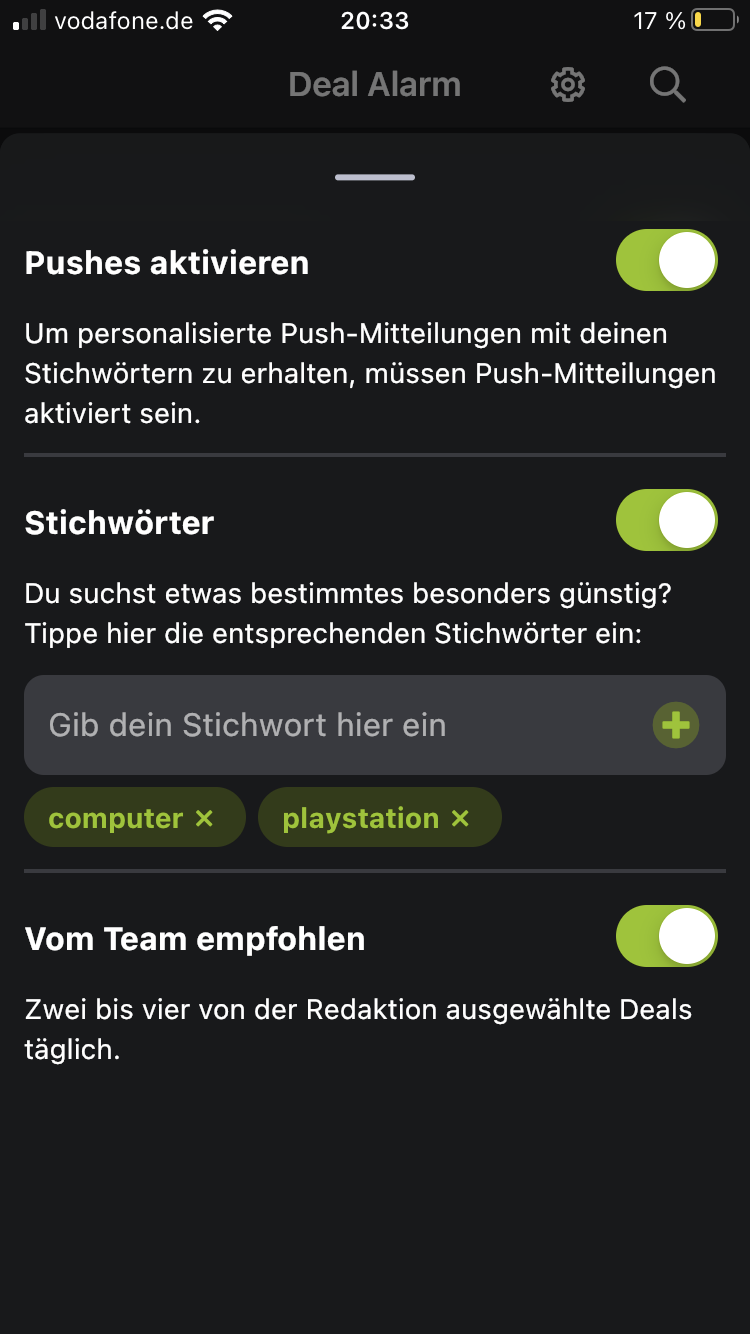The width and height of the screenshot is (750, 1334).
Task: Open the settings gear icon
Action: tap(567, 85)
